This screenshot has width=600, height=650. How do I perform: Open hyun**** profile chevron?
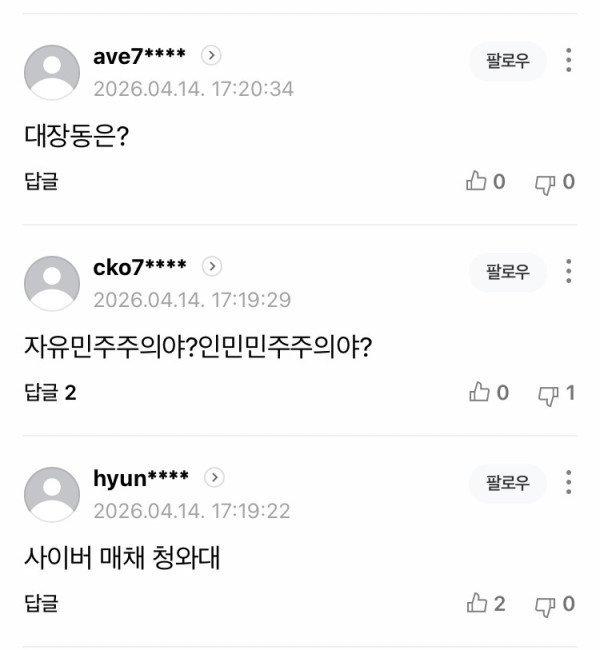pyautogui.click(x=214, y=477)
